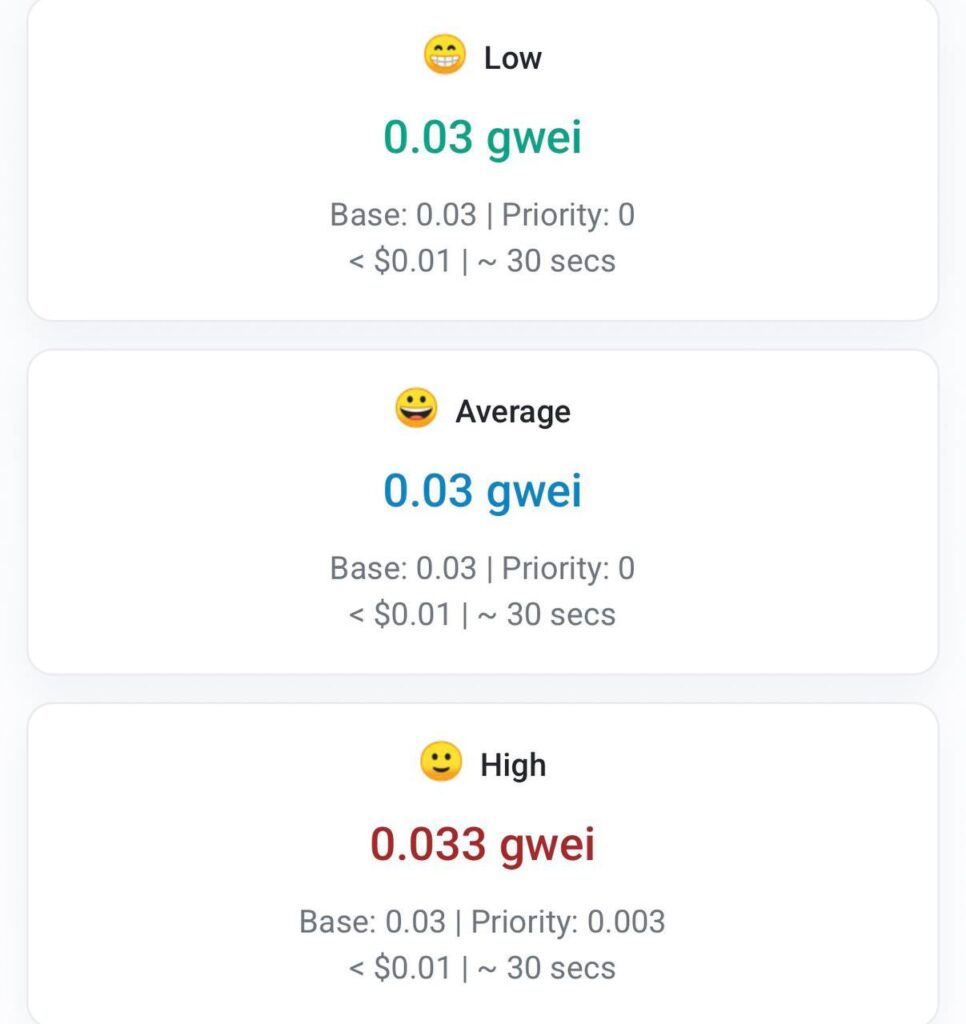This screenshot has height=1024, width=966.
Task: Select the High gas price card
Action: click(483, 865)
